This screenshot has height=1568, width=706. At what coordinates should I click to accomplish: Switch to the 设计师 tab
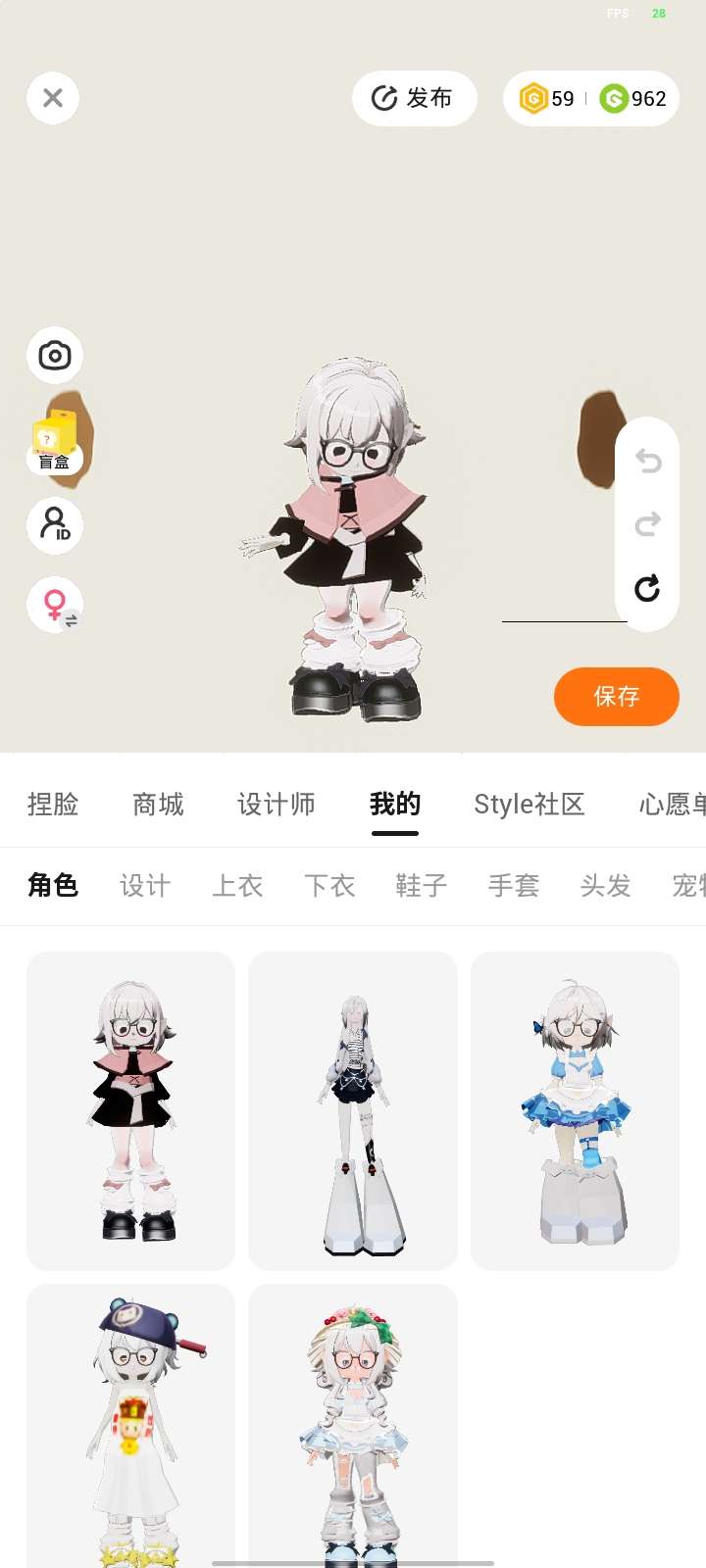pos(276,805)
